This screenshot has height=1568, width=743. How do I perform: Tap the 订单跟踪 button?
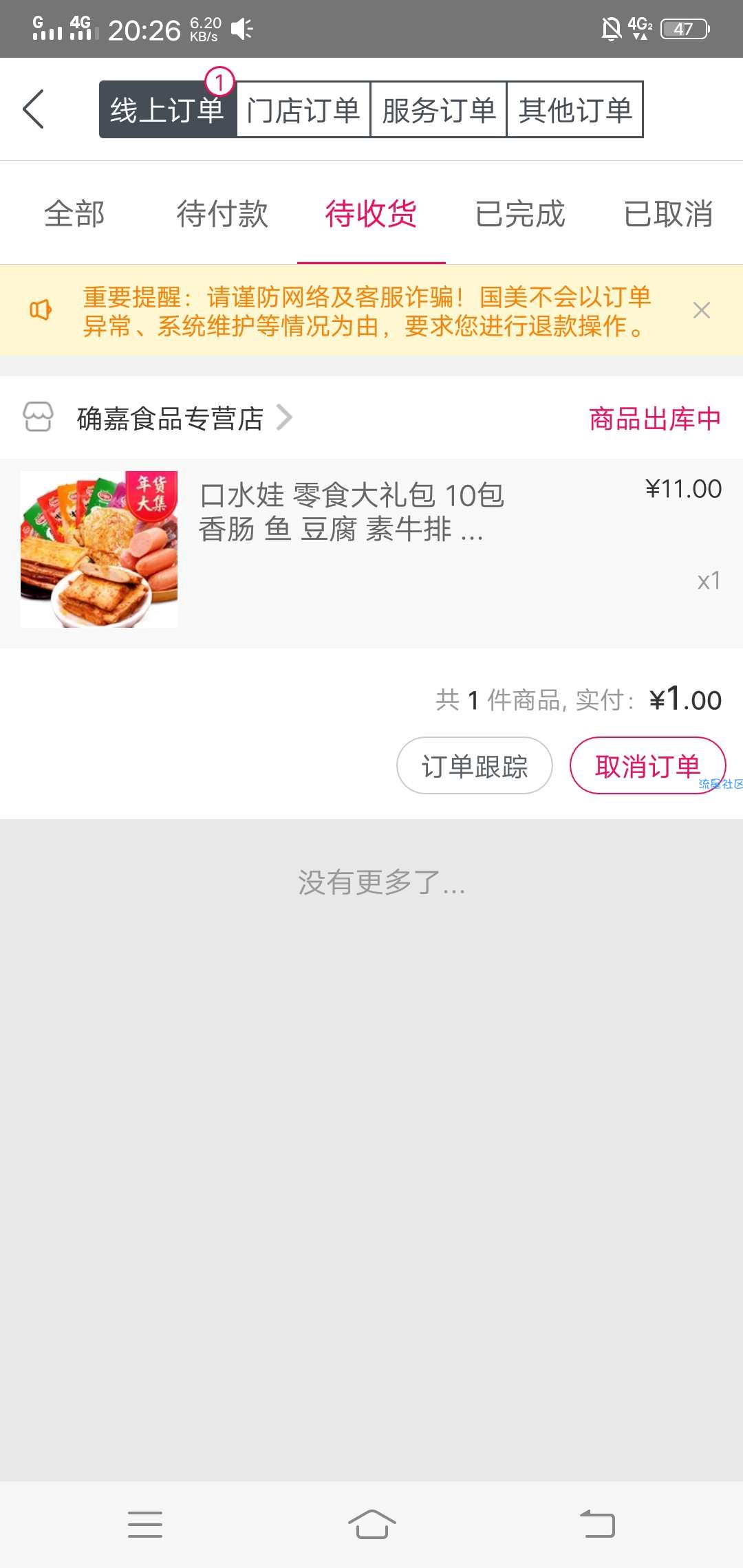pos(475,765)
